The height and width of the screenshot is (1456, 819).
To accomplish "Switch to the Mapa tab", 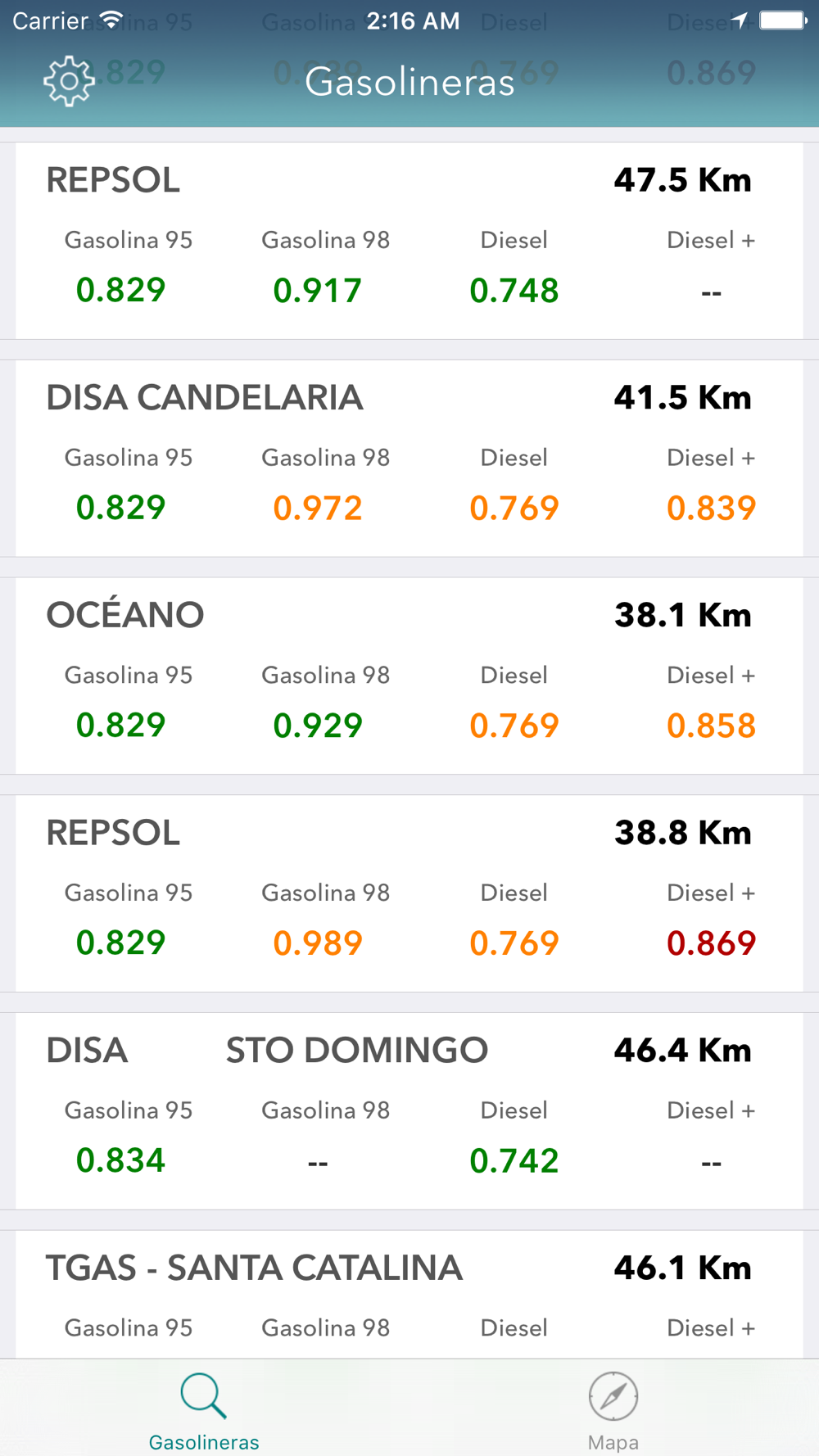I will click(613, 1410).
